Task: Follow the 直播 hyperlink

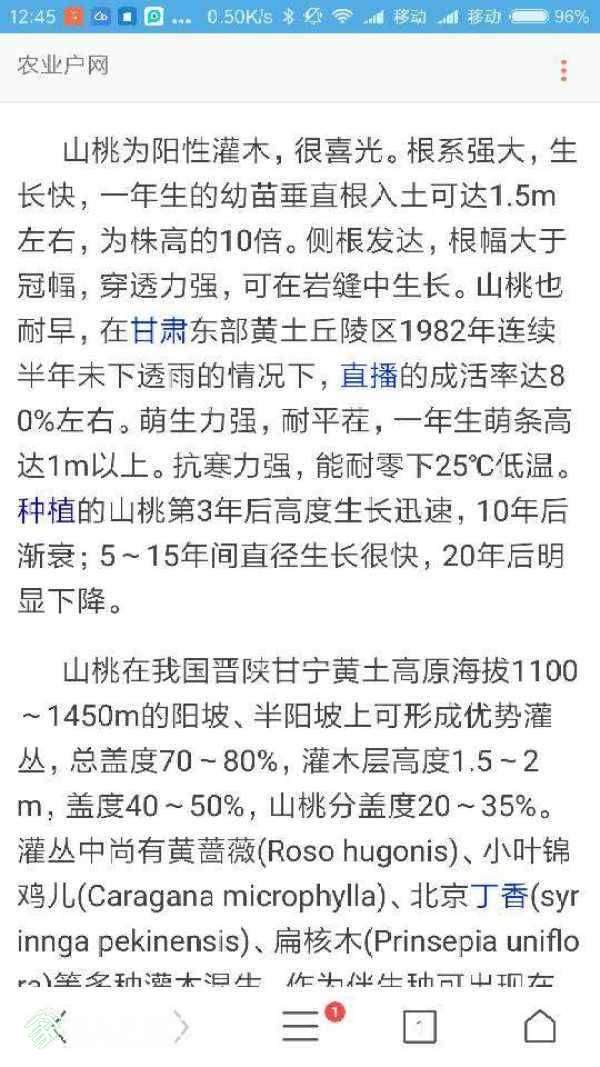Action: point(370,376)
